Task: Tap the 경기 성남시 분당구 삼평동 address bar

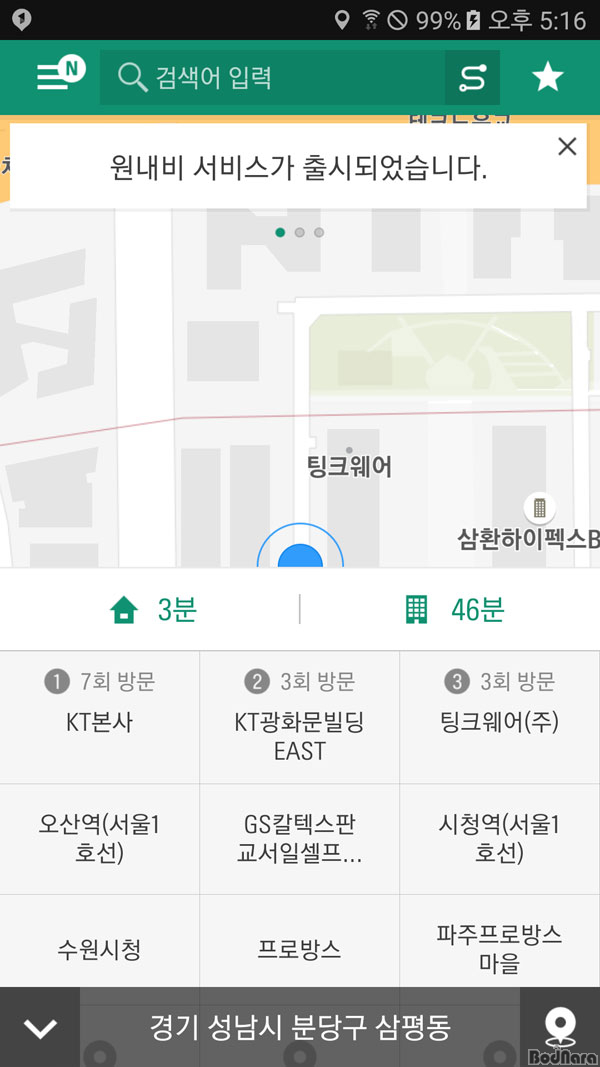Action: click(x=300, y=1027)
